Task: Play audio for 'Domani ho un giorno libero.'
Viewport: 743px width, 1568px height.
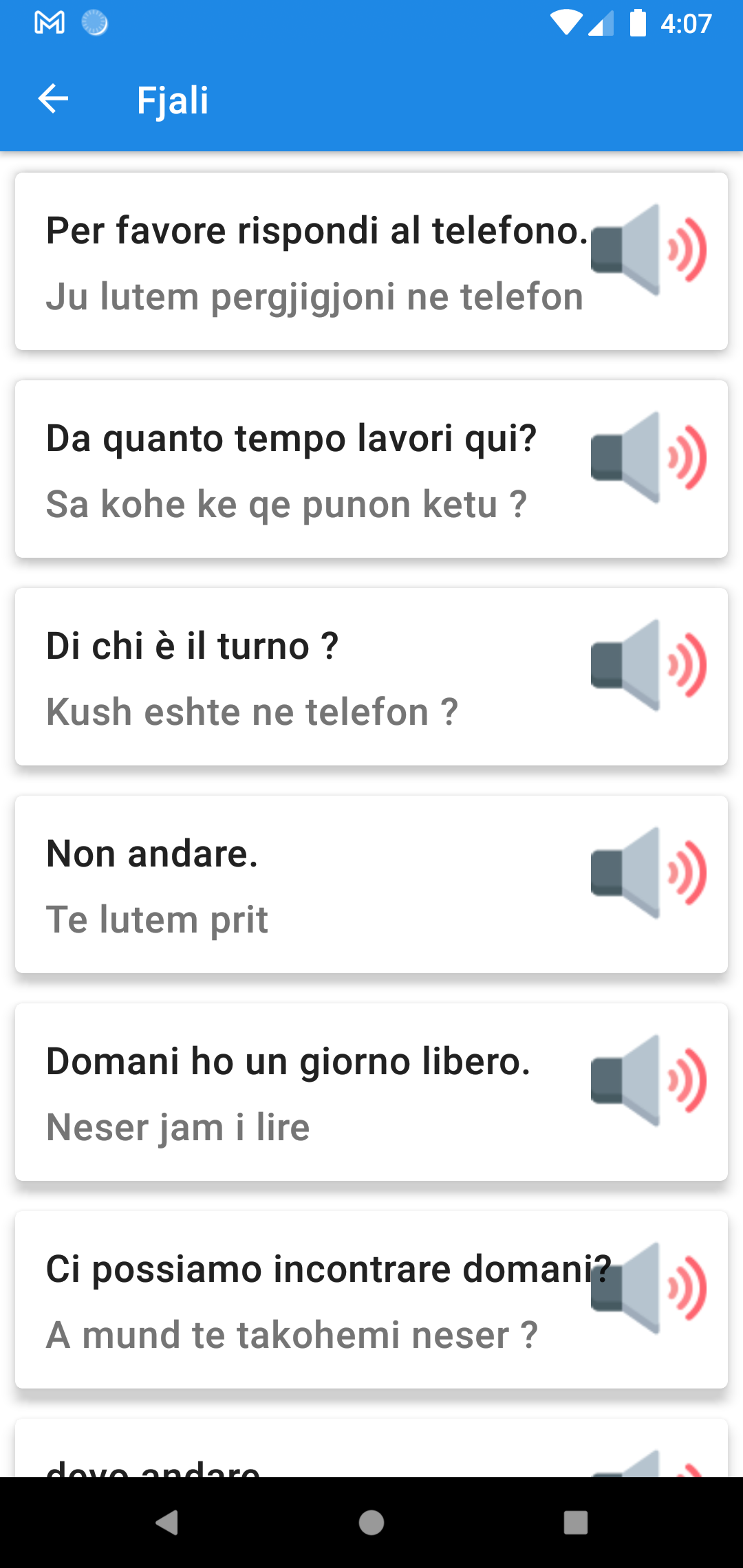Action: point(649,1080)
